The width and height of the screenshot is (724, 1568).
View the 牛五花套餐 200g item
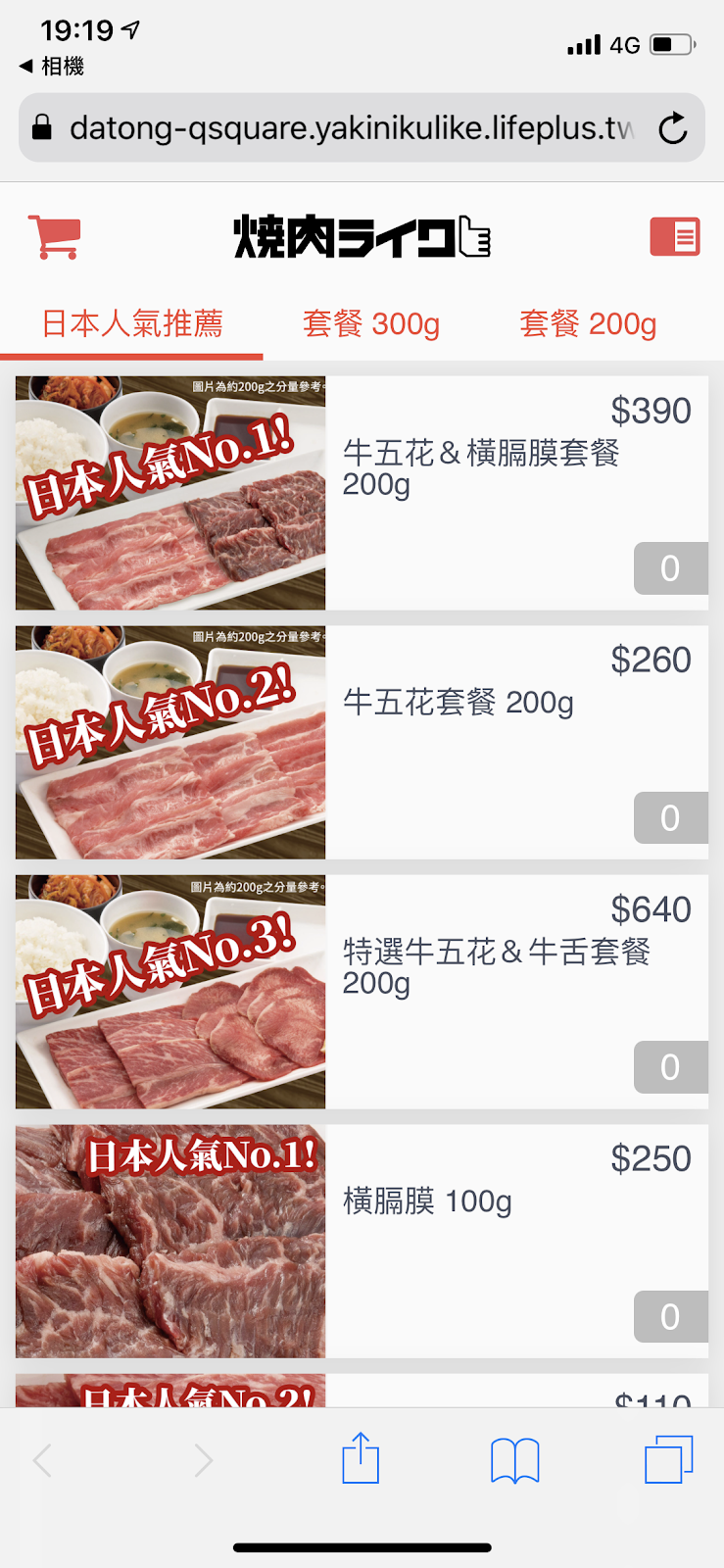click(x=458, y=703)
